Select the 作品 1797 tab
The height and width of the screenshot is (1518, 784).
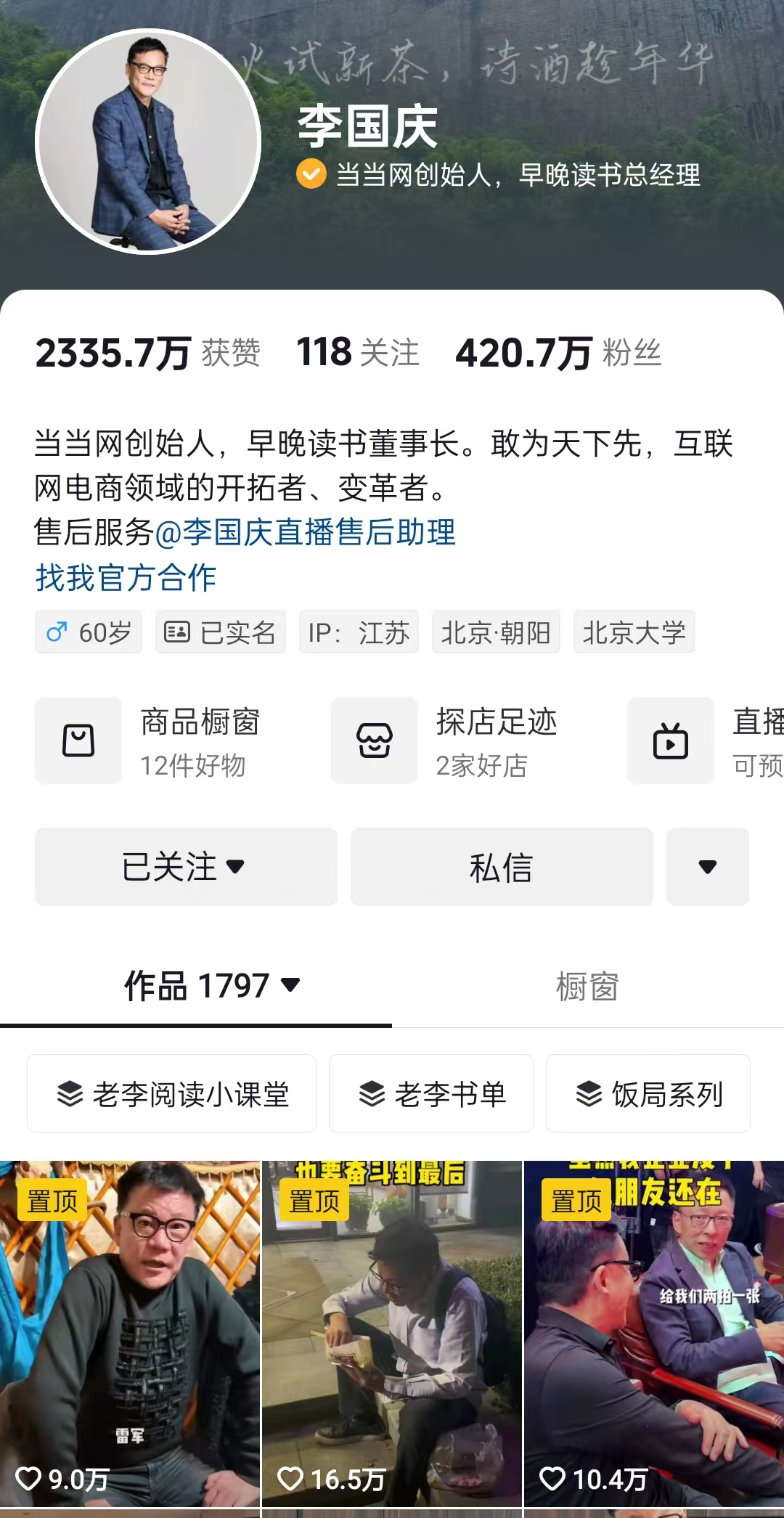pyautogui.click(x=211, y=987)
